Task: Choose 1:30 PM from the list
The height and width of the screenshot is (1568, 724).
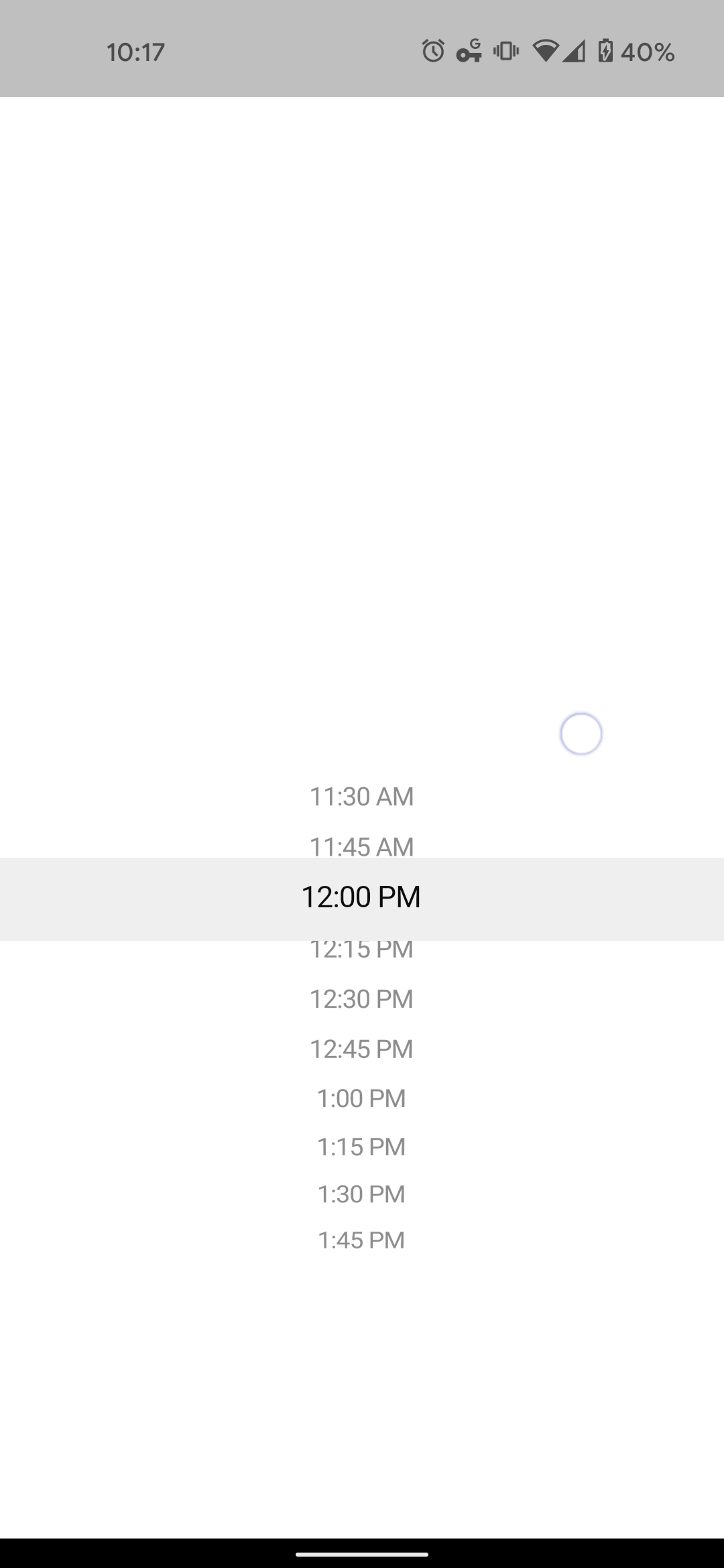Action: [362, 1193]
